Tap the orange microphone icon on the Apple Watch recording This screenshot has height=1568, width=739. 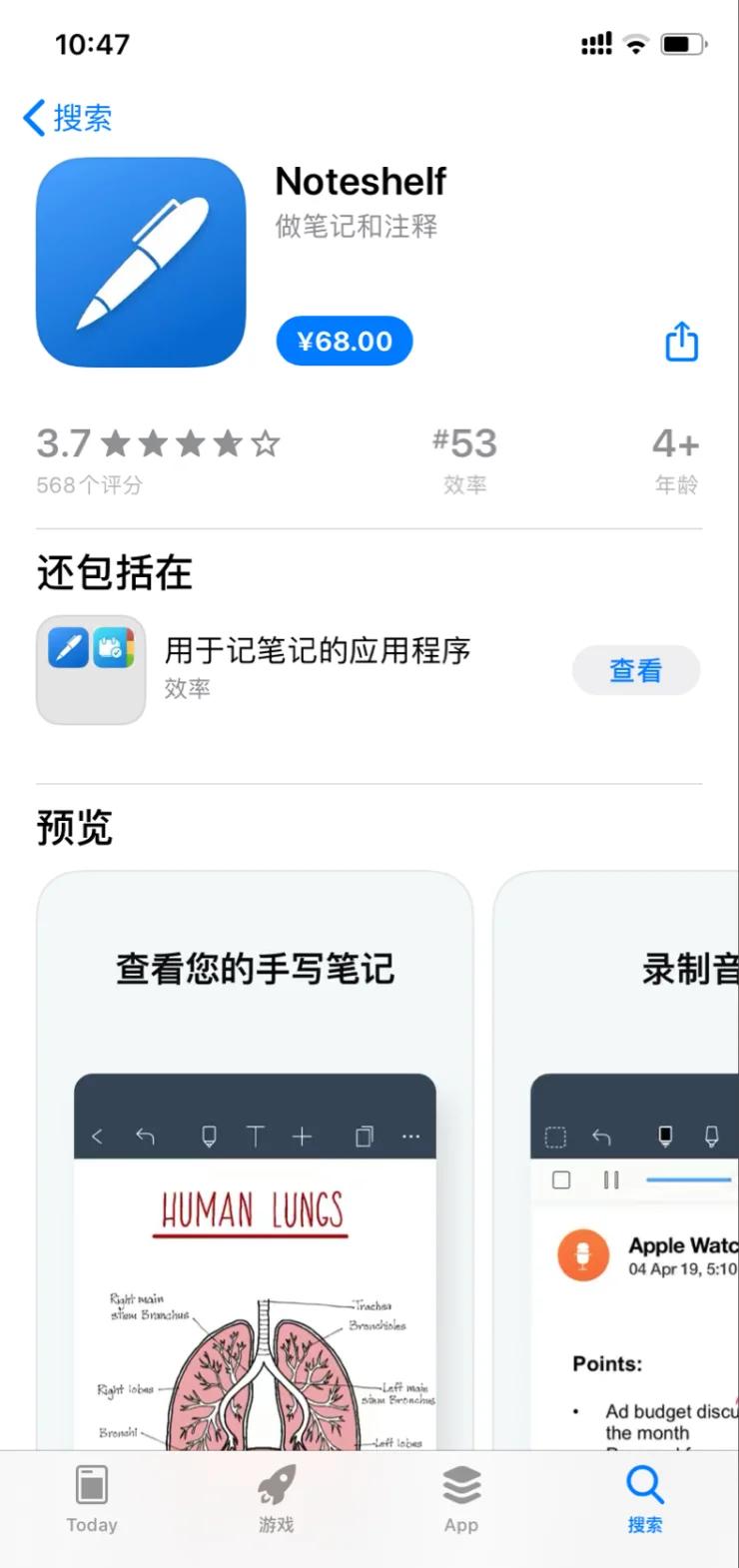582,1255
